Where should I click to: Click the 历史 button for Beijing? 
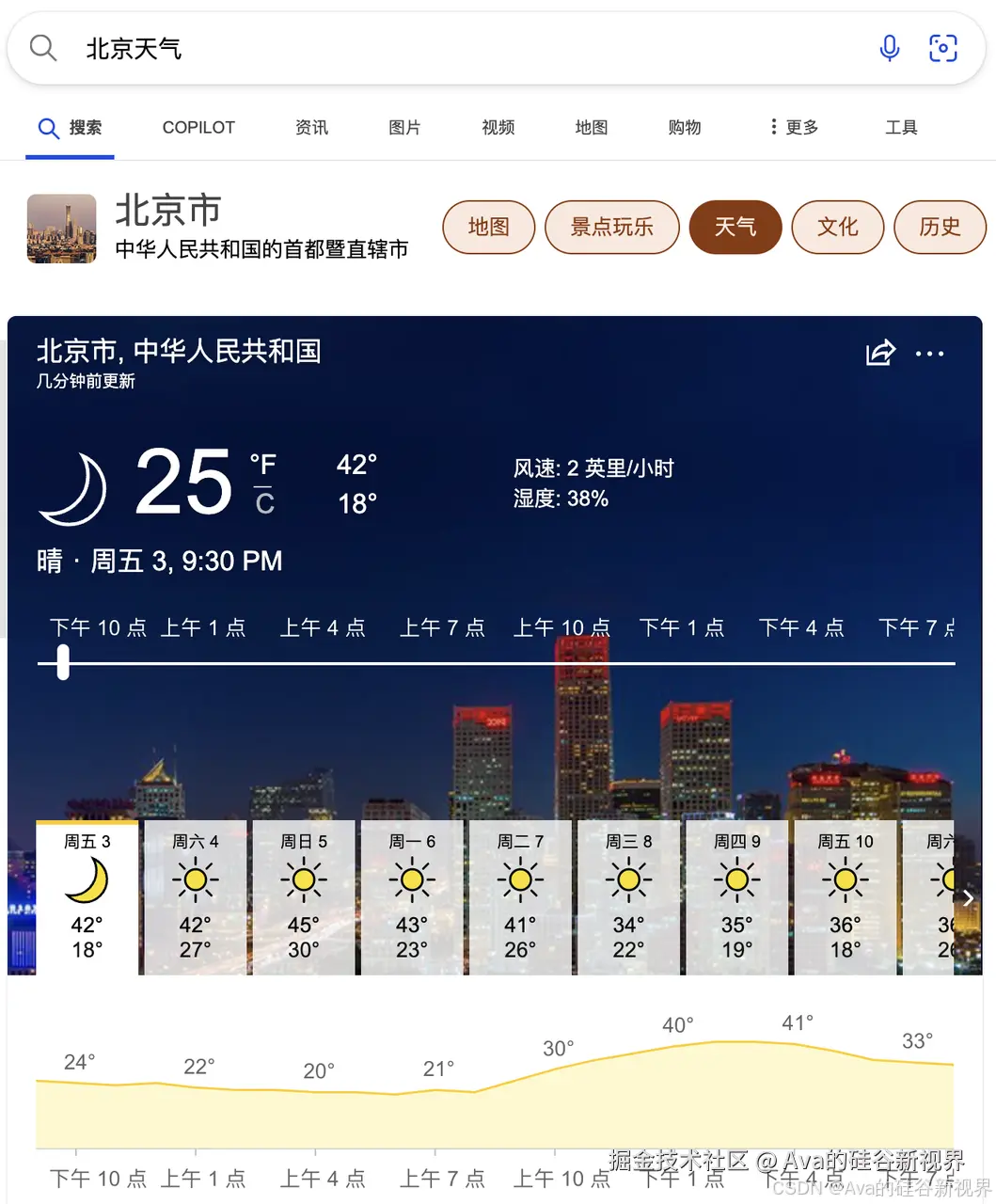(940, 227)
